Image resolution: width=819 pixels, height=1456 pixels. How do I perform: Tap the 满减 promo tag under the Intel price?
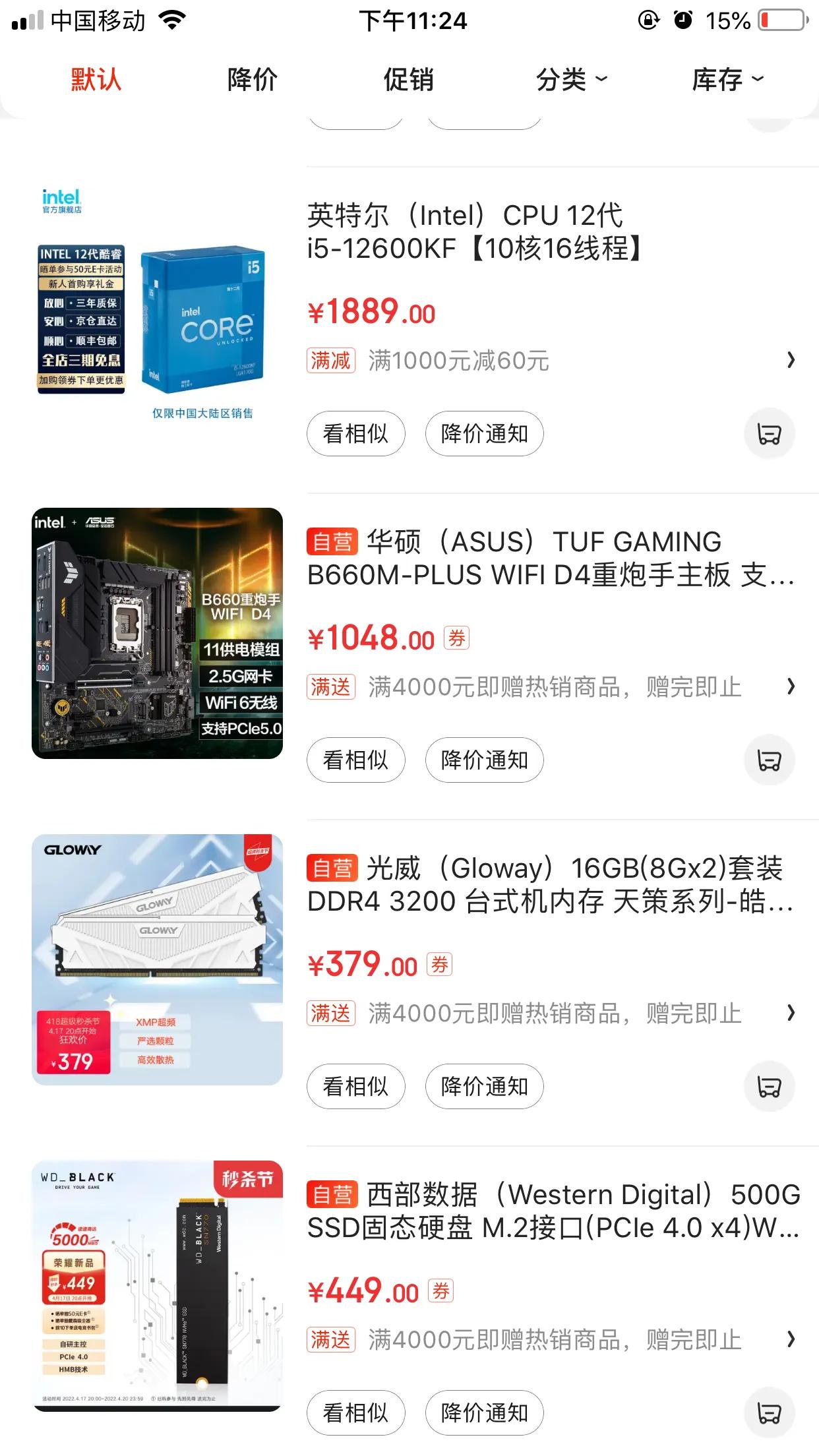pyautogui.click(x=332, y=361)
